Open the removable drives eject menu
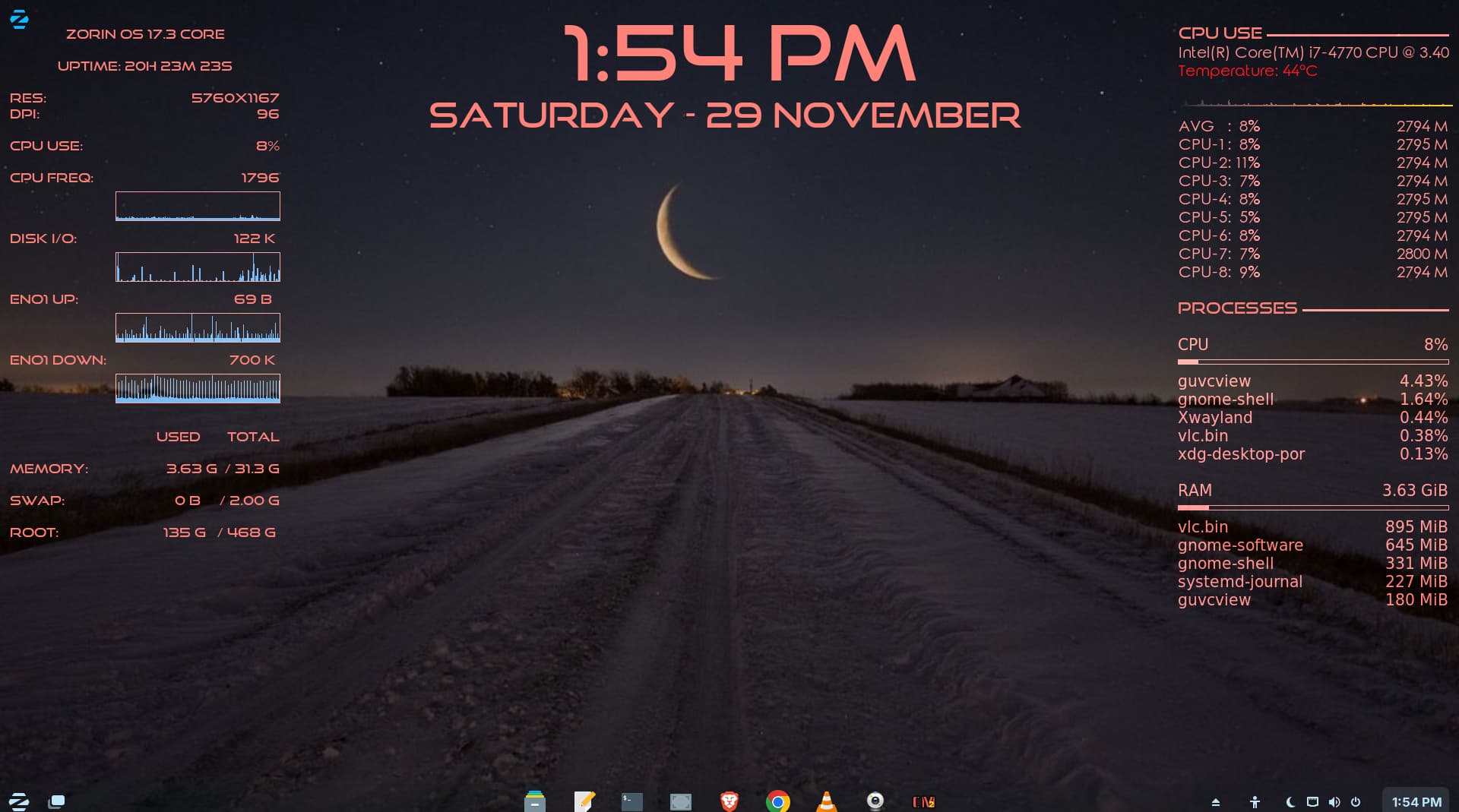The height and width of the screenshot is (812, 1459). (x=1216, y=802)
